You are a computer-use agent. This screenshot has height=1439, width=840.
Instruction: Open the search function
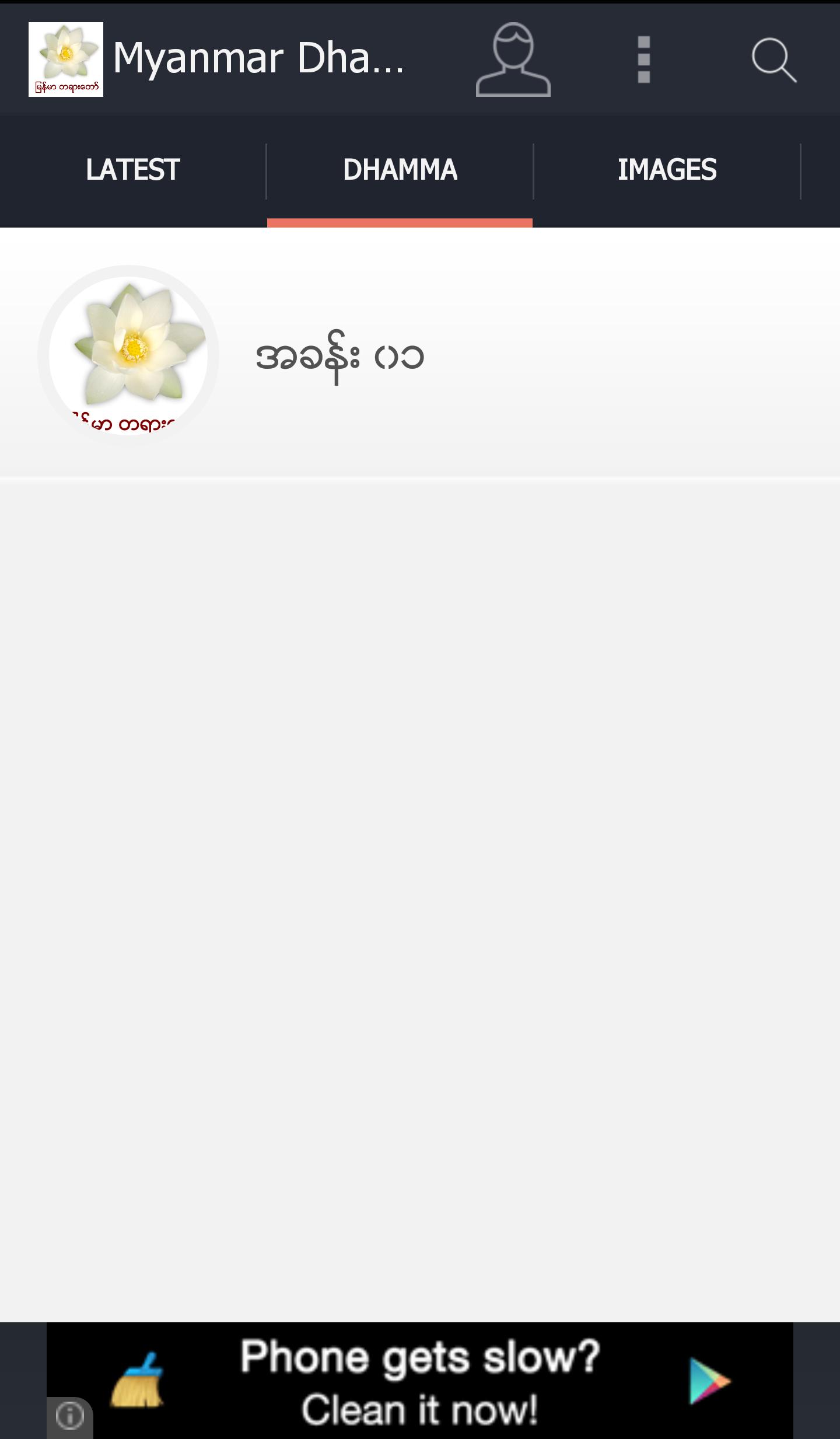coord(774,58)
